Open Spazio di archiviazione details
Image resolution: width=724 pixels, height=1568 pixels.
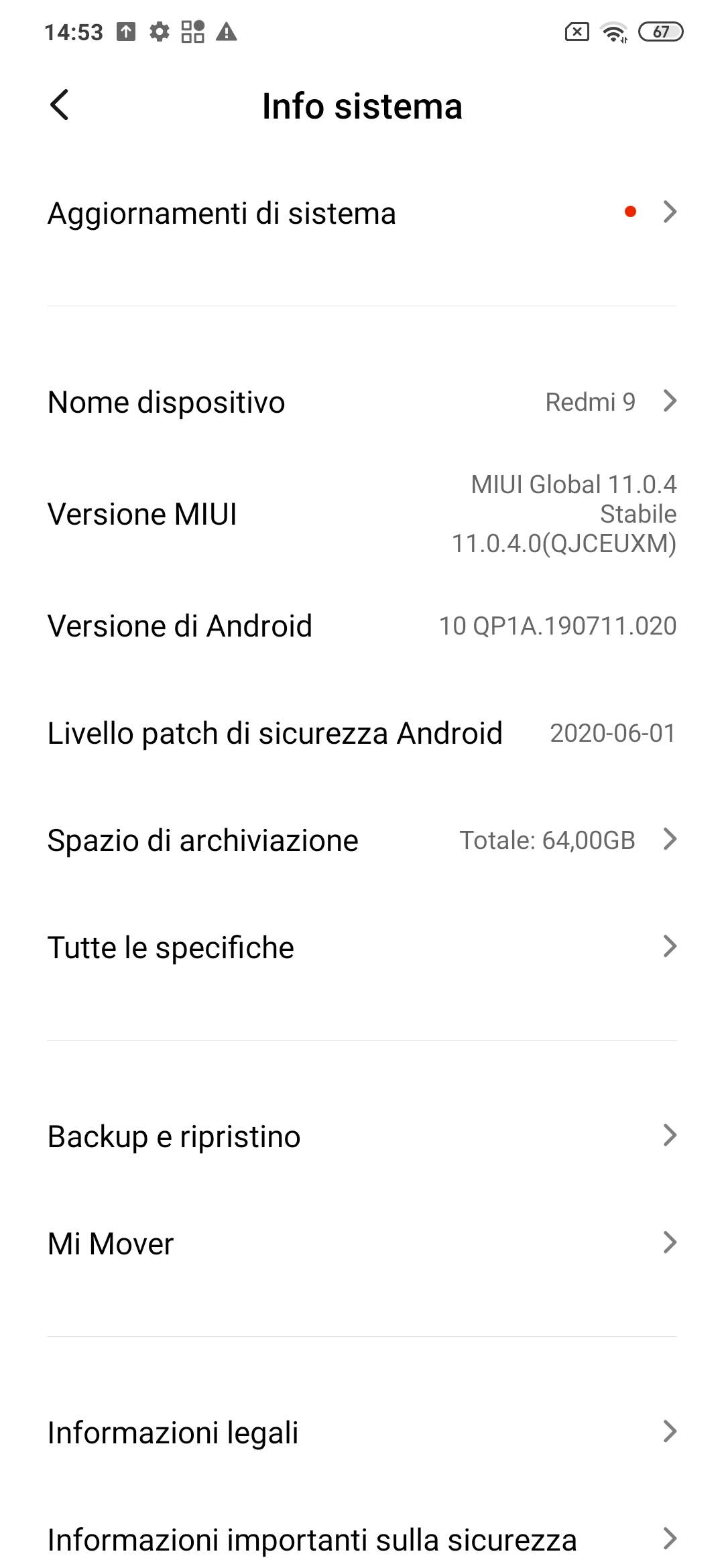pos(362,840)
